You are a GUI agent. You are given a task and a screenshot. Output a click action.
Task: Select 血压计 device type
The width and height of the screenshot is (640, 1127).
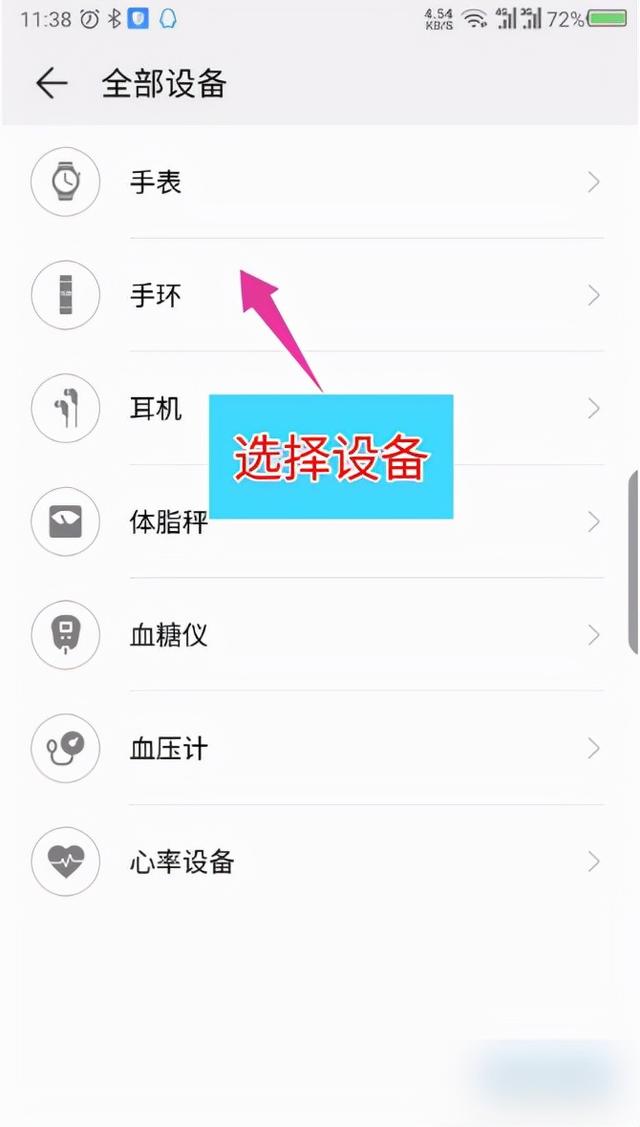pyautogui.click(x=320, y=748)
